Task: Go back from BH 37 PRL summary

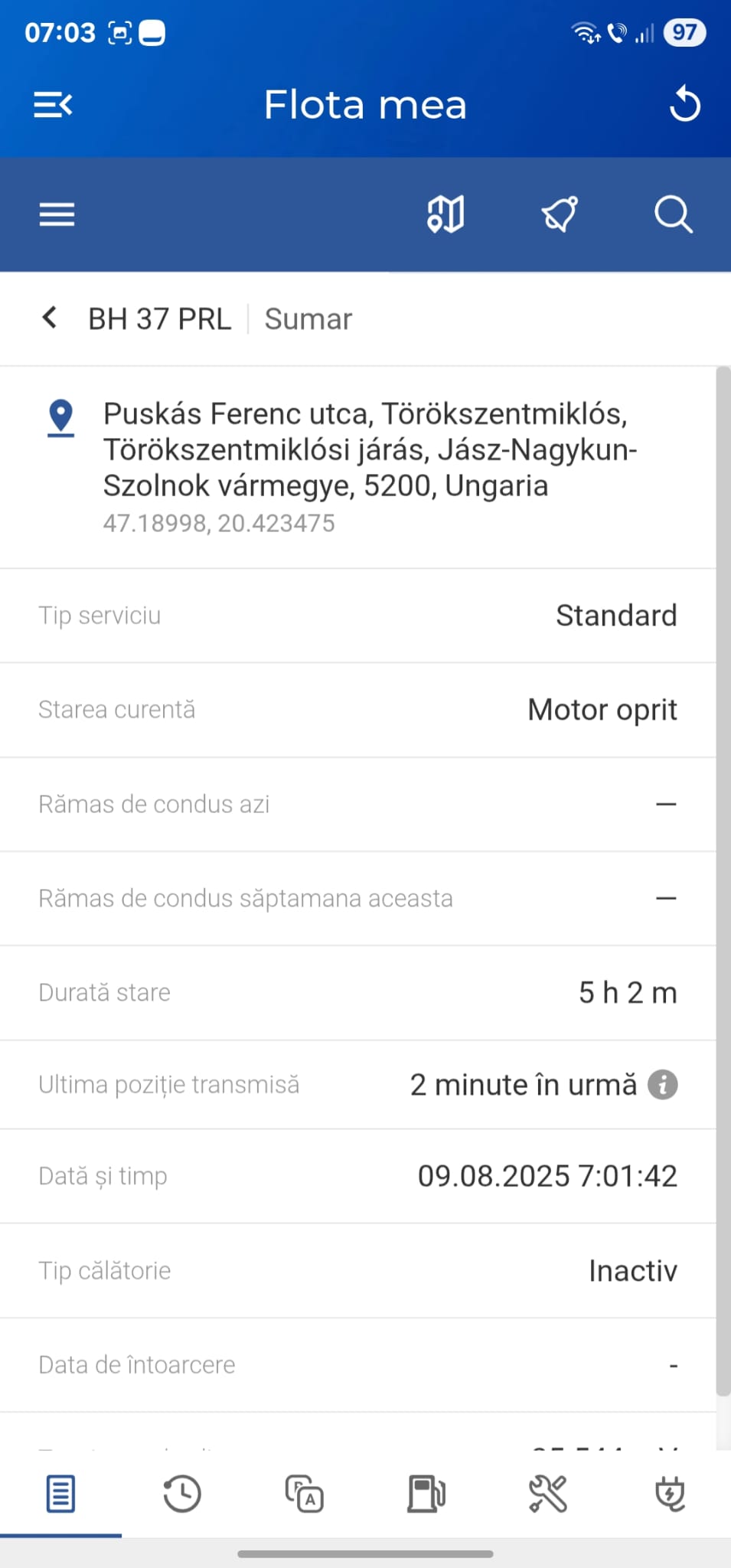Action: pos(50,318)
